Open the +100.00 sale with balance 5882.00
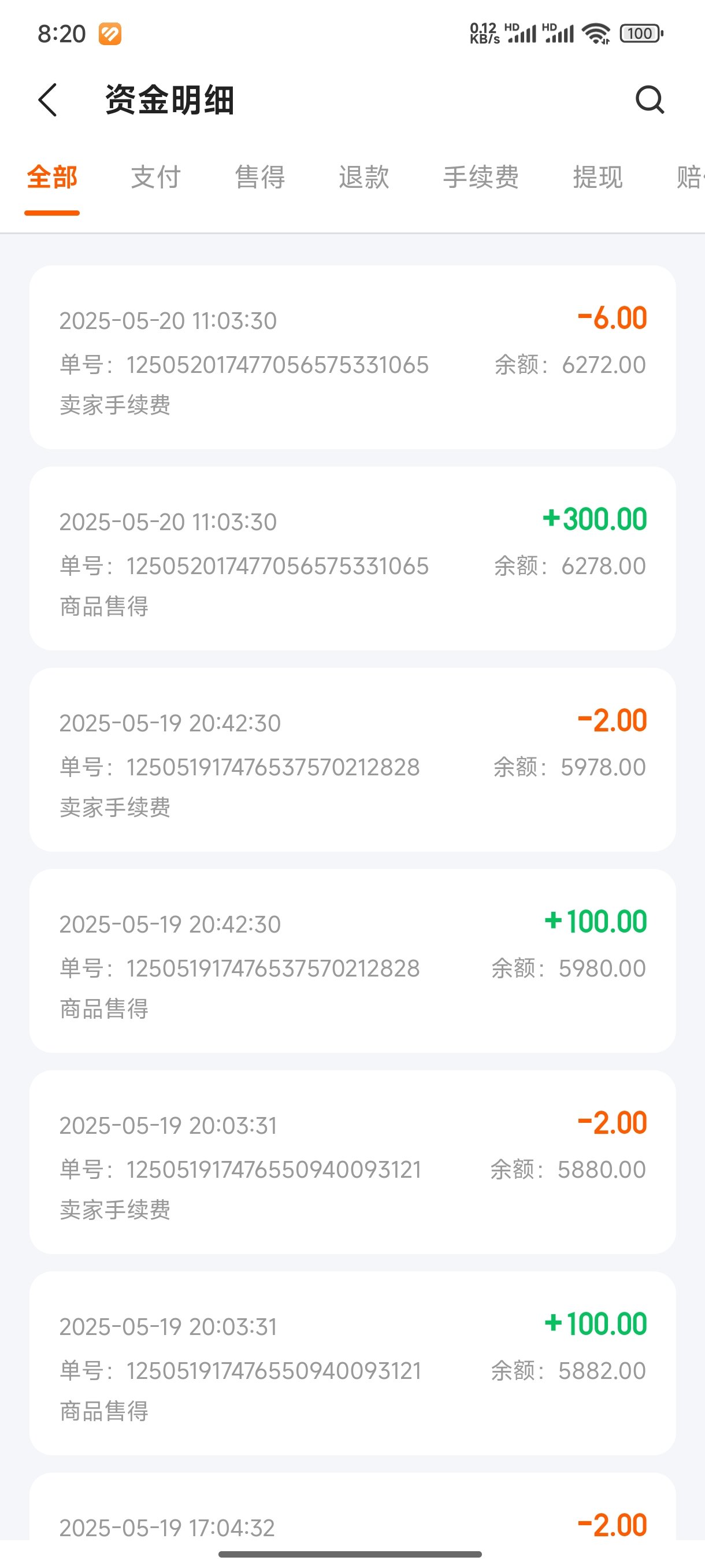 click(353, 1363)
